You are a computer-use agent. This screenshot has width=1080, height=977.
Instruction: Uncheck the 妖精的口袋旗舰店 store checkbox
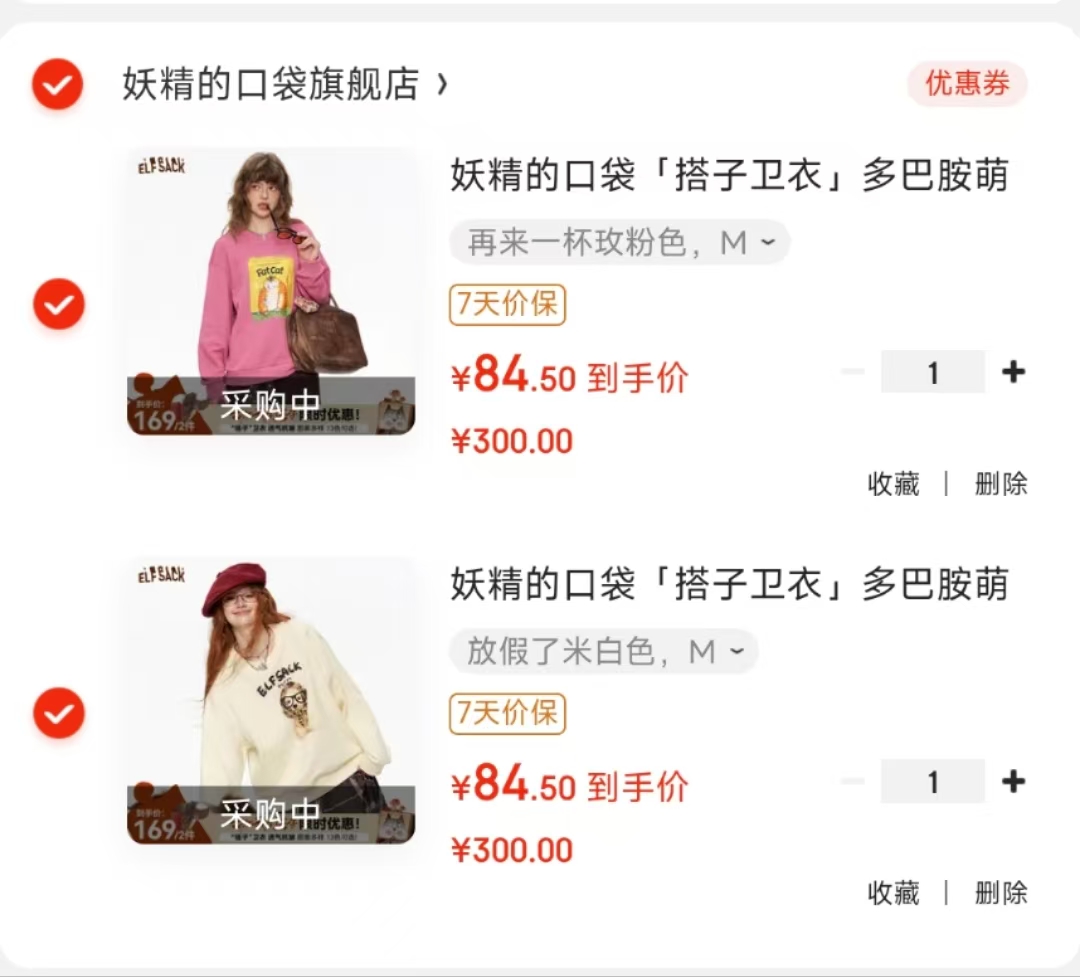57,84
